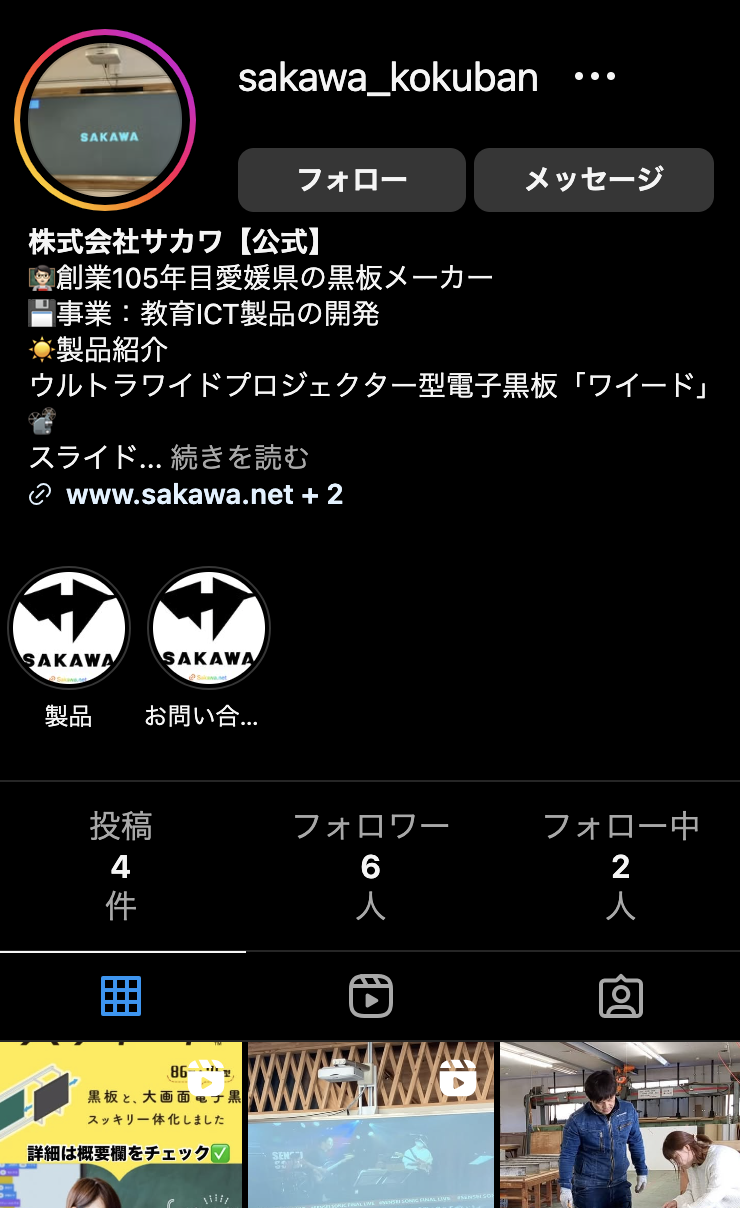Screen dimensions: 740x1208
Task: Show the フォロワー list
Action: (x=370, y=865)
